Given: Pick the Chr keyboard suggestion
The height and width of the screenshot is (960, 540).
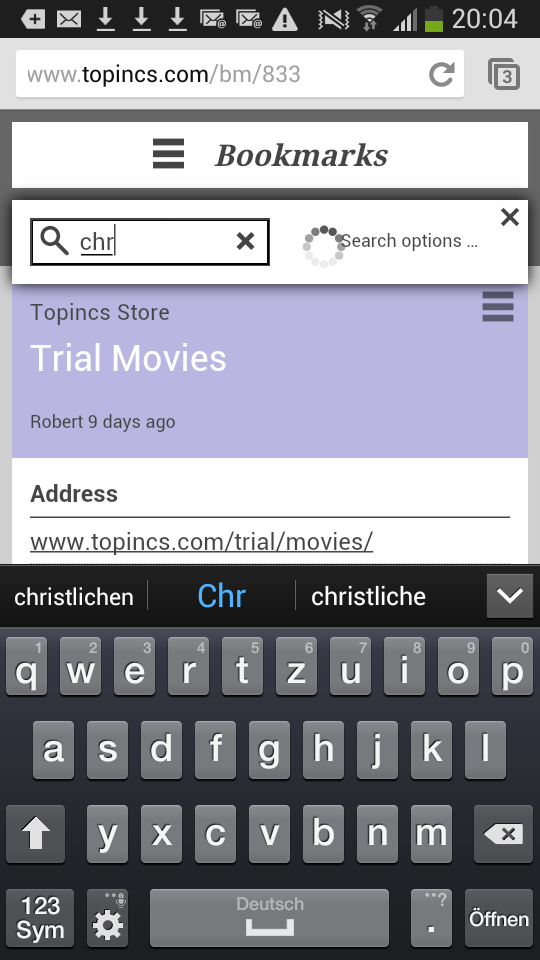Looking at the screenshot, I should 222,596.
